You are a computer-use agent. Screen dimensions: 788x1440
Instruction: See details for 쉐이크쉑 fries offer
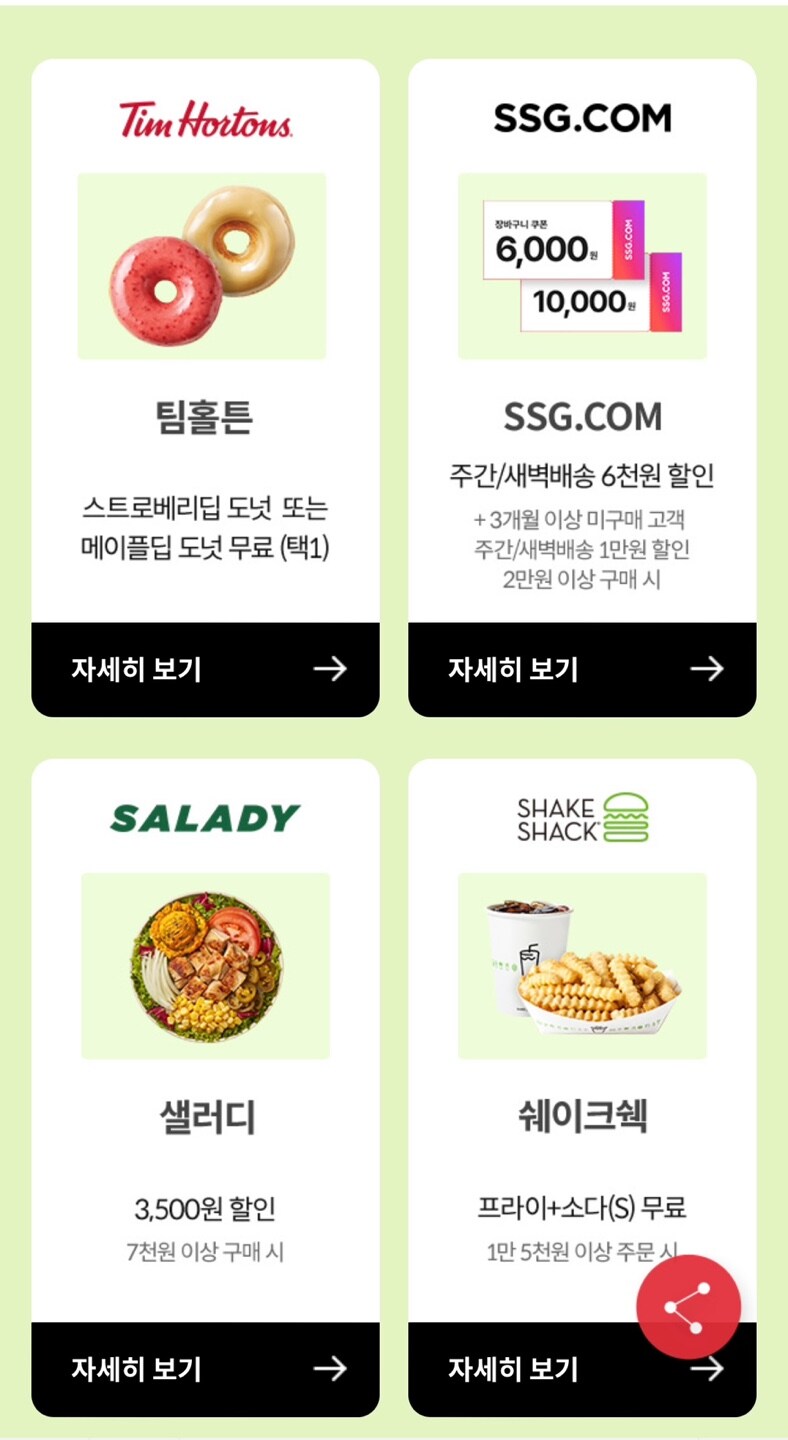[540, 1370]
